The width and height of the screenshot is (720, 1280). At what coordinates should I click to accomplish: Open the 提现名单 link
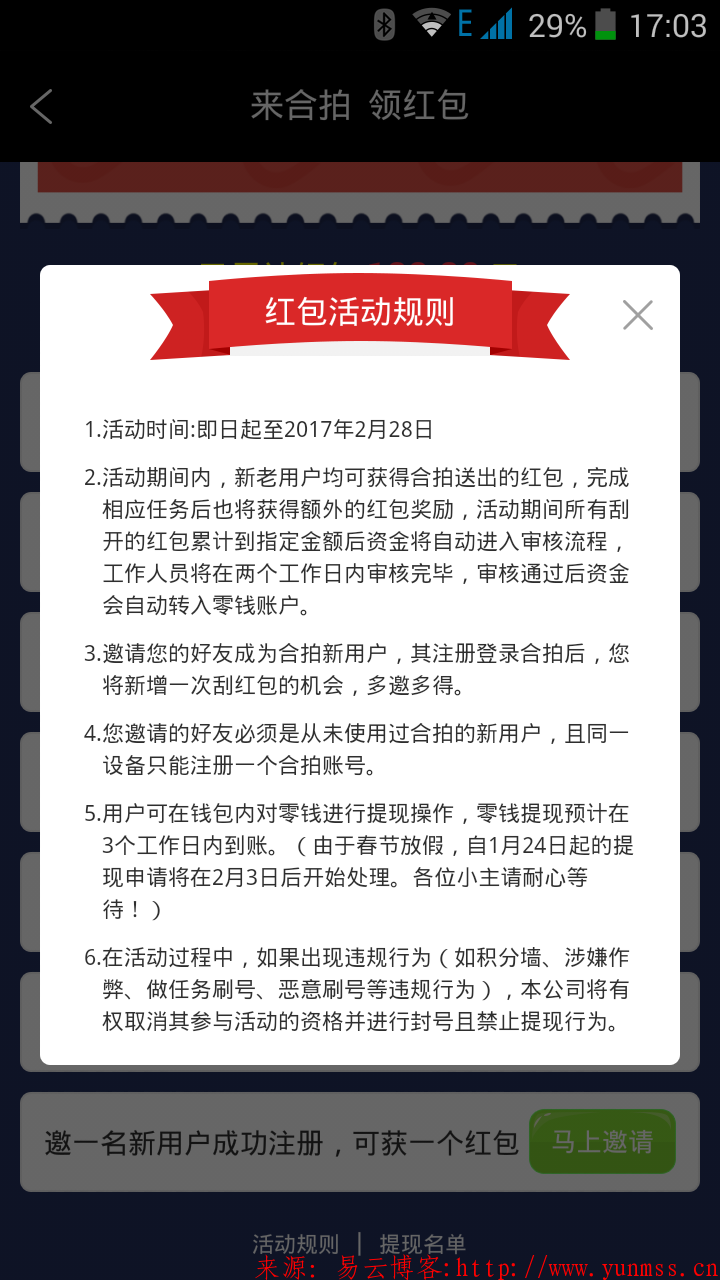[422, 1244]
